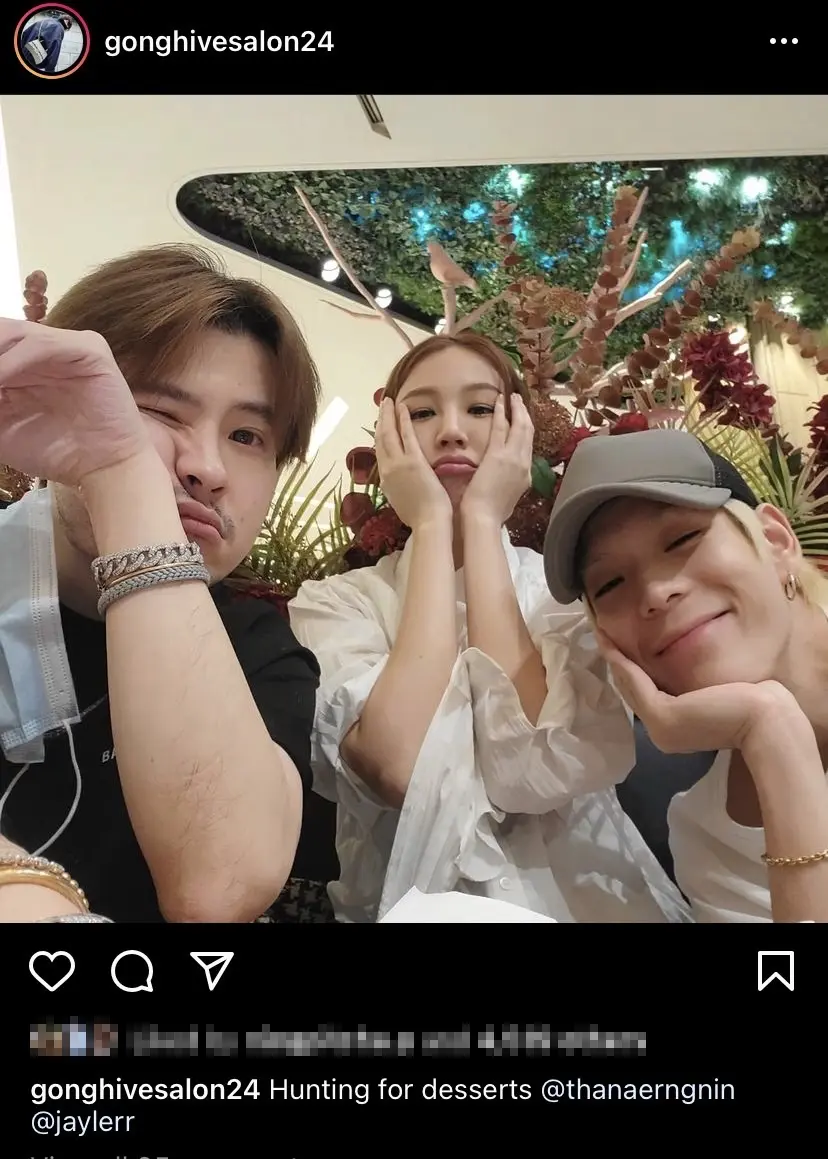Tap gonghivesalon24 username in the caption

[146, 1089]
